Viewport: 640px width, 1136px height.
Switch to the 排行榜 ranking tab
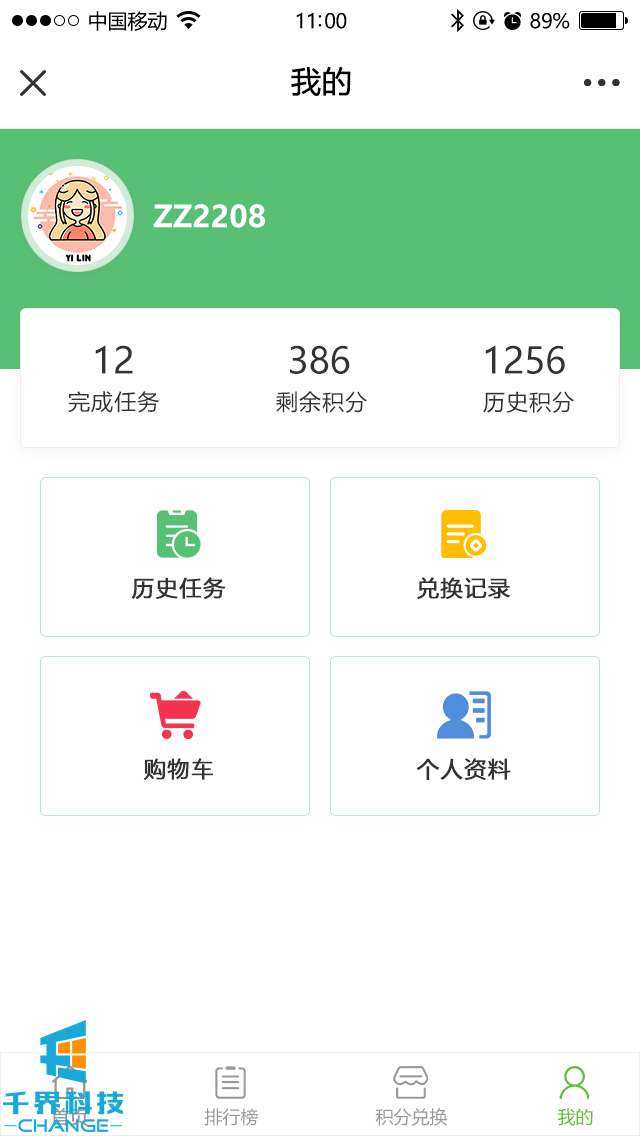pyautogui.click(x=231, y=1095)
